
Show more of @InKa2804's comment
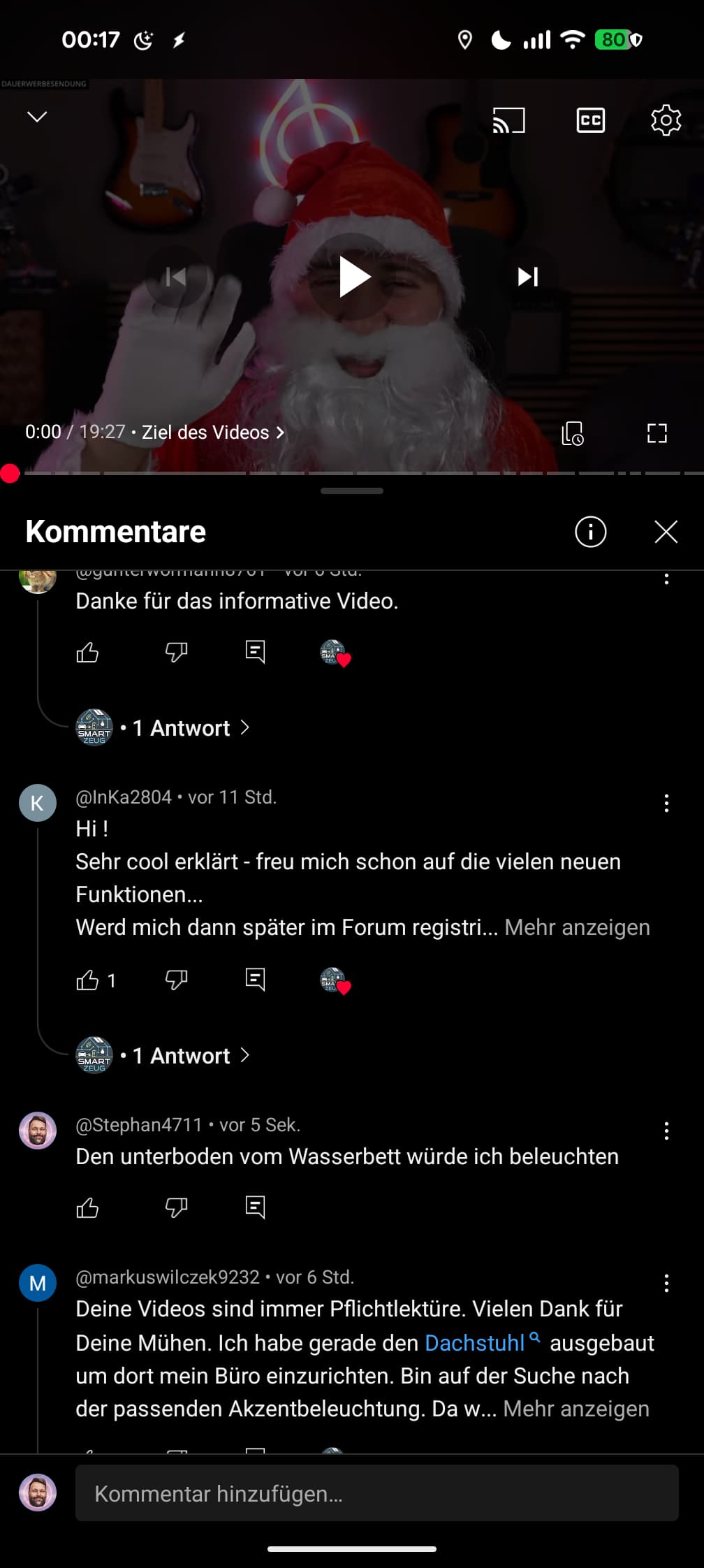[x=577, y=927]
